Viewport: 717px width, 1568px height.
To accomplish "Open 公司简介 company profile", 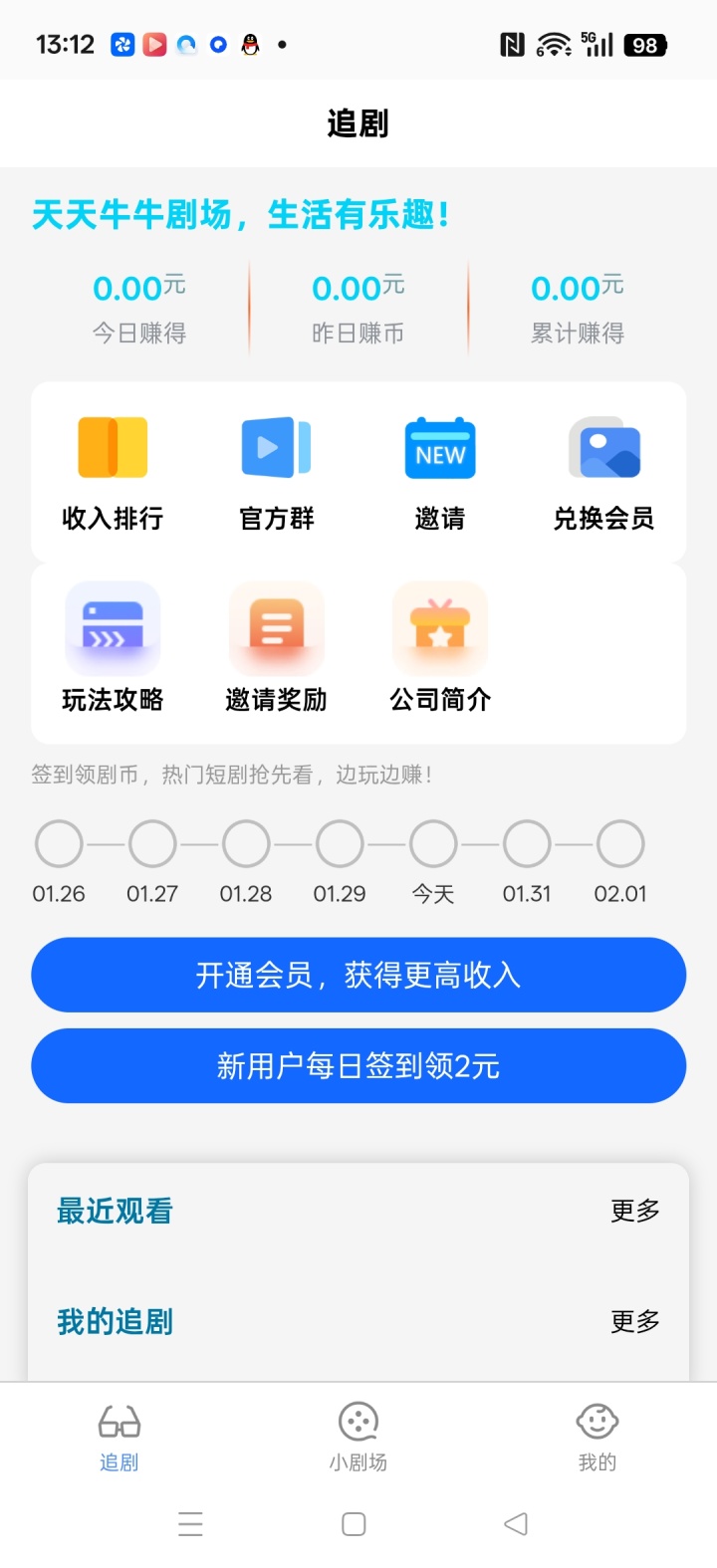I will click(440, 647).
